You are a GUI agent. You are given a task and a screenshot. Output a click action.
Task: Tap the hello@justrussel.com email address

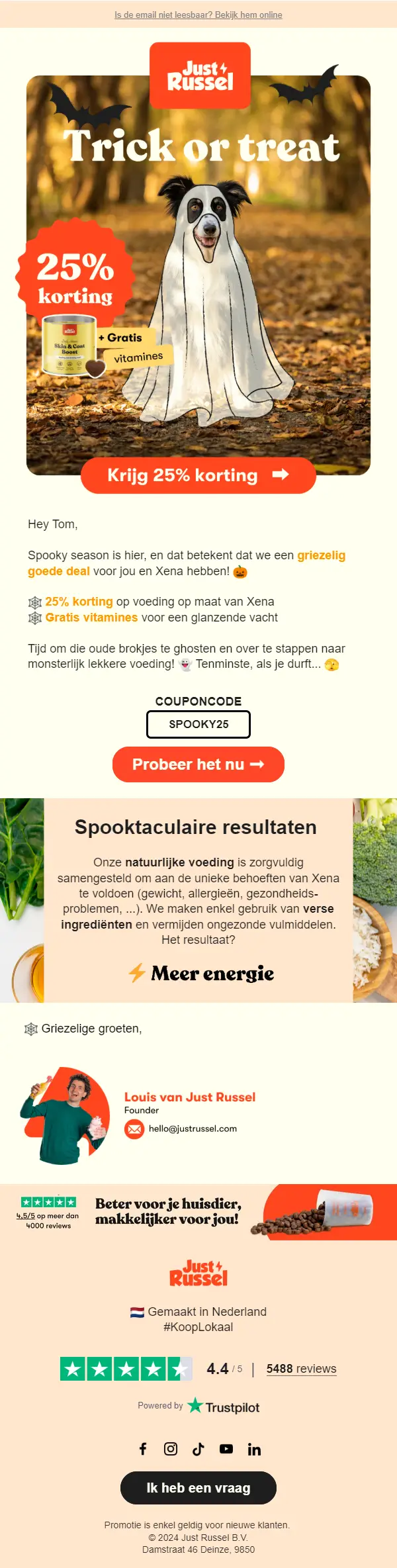tap(193, 1129)
